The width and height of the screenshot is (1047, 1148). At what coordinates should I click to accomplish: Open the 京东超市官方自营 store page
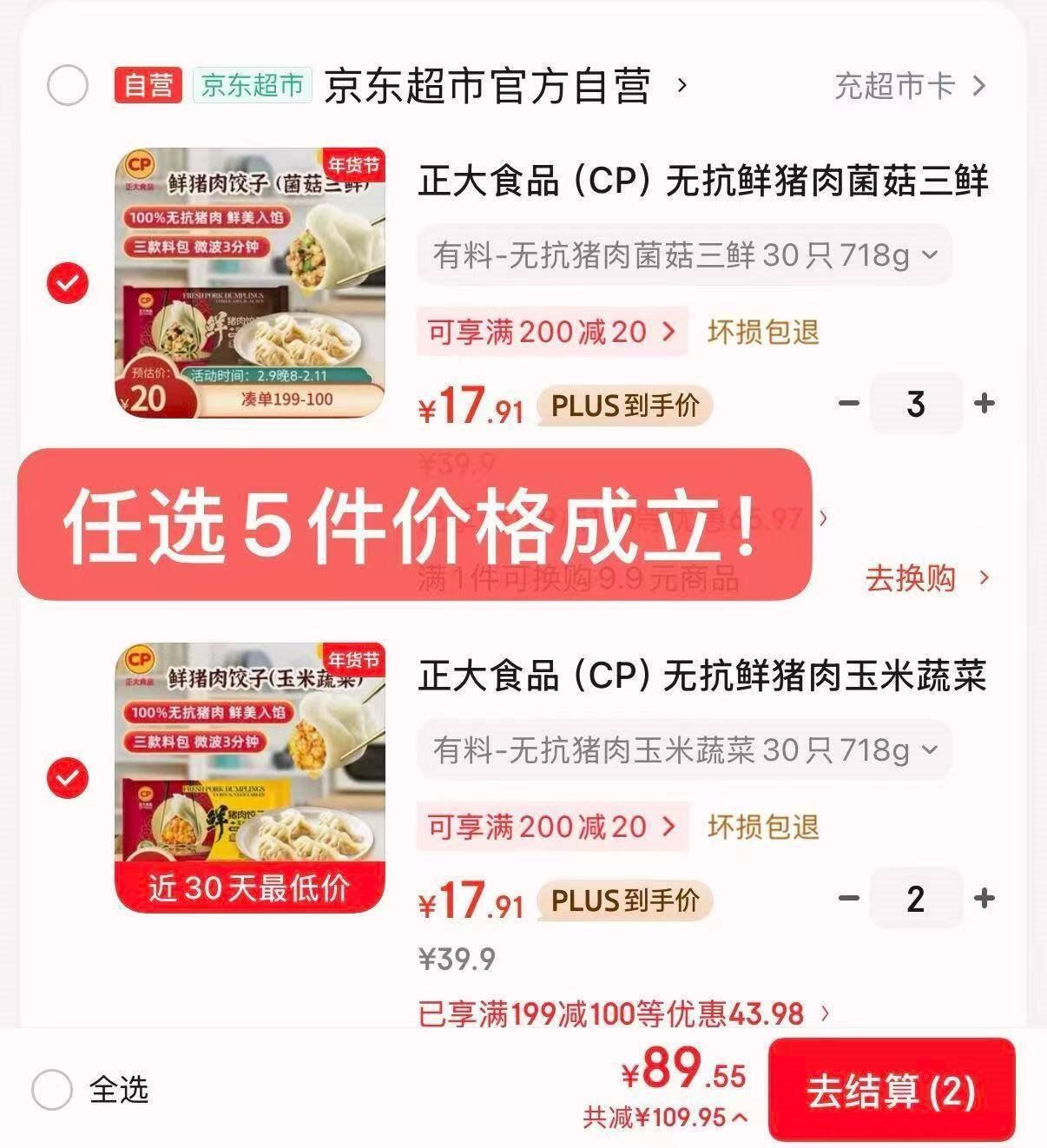488,86
